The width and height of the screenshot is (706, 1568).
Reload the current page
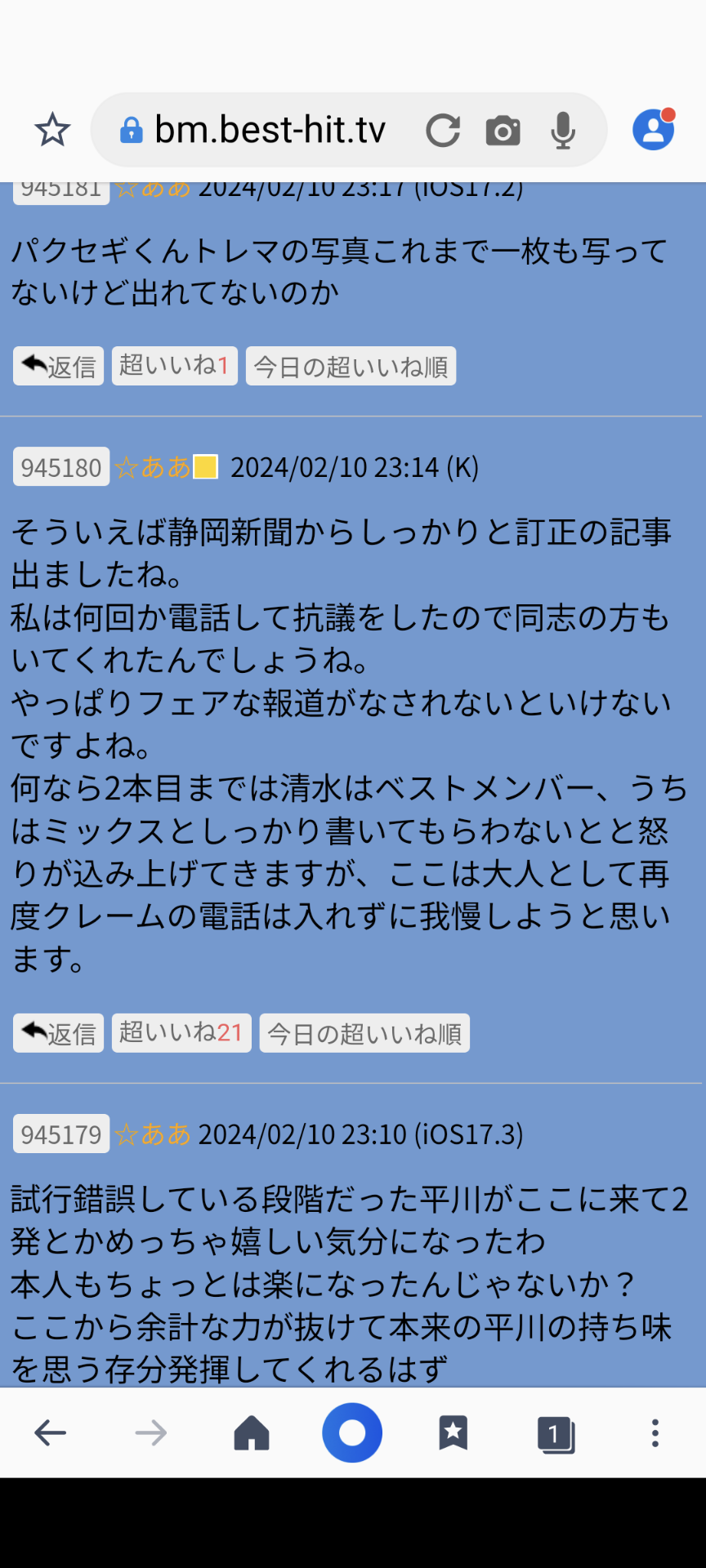tap(443, 130)
